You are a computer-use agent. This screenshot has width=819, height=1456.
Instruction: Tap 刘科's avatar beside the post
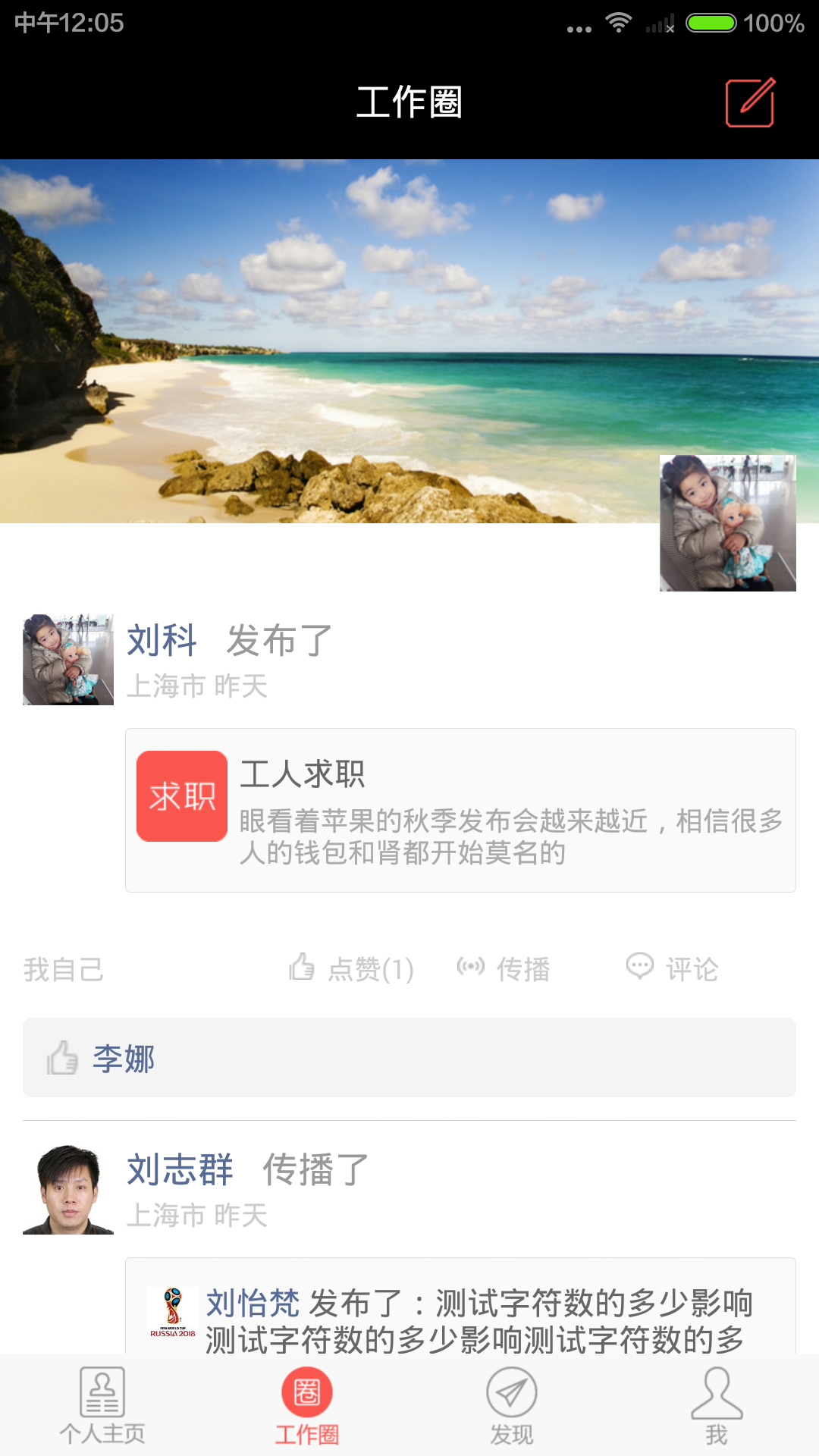click(68, 660)
